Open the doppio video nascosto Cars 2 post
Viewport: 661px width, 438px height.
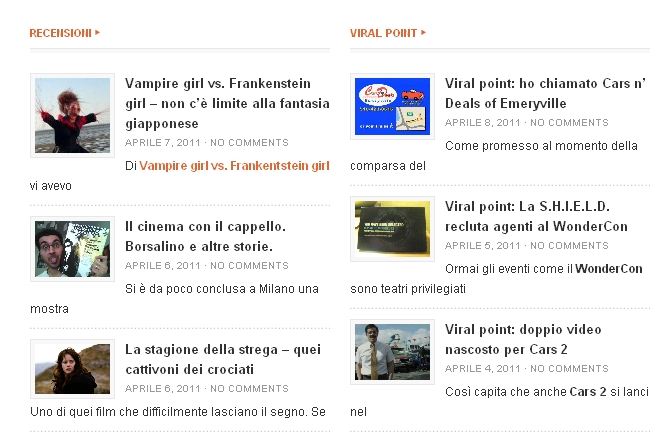pos(523,339)
